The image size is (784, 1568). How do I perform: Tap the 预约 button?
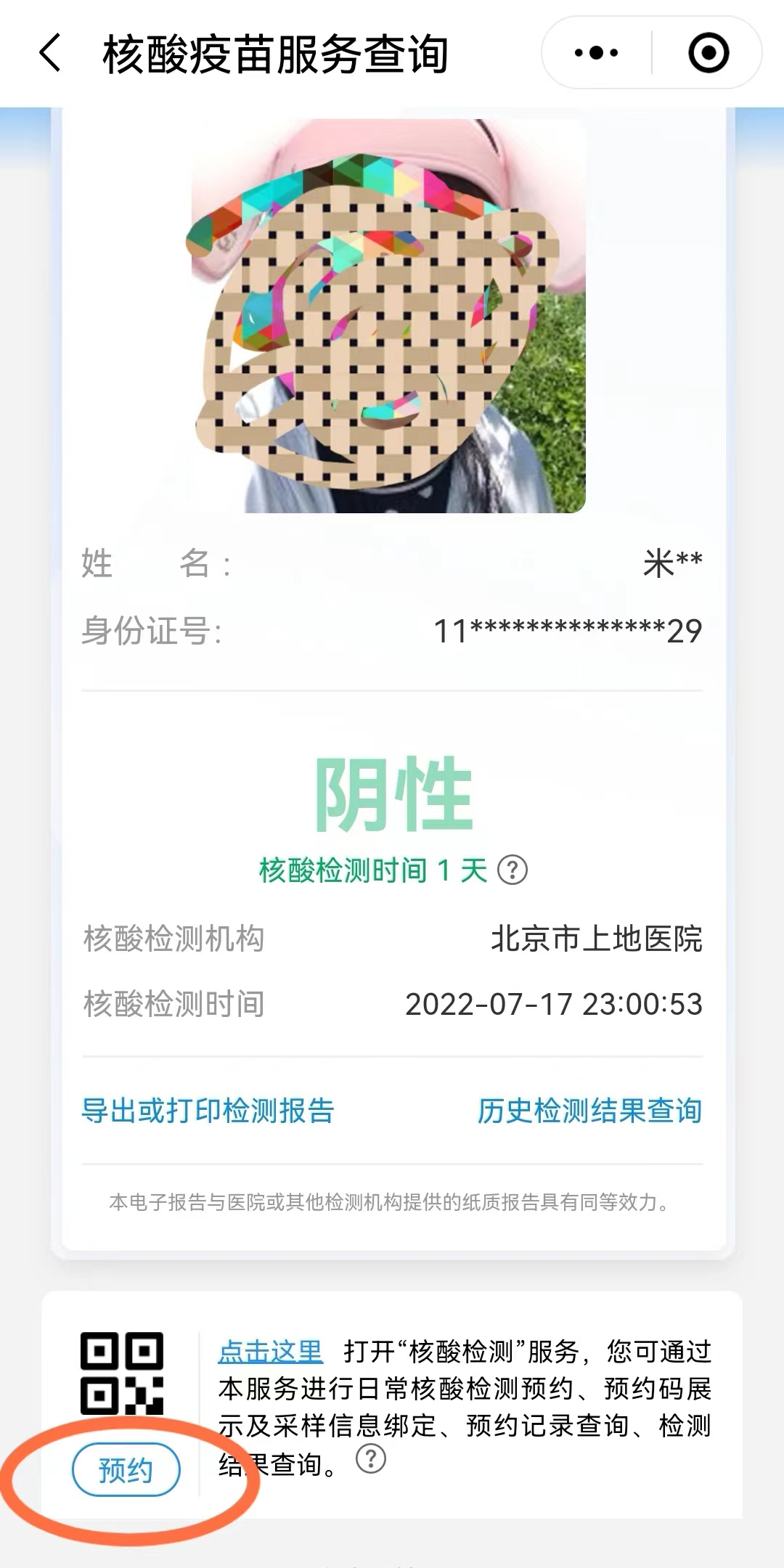coord(126,1470)
